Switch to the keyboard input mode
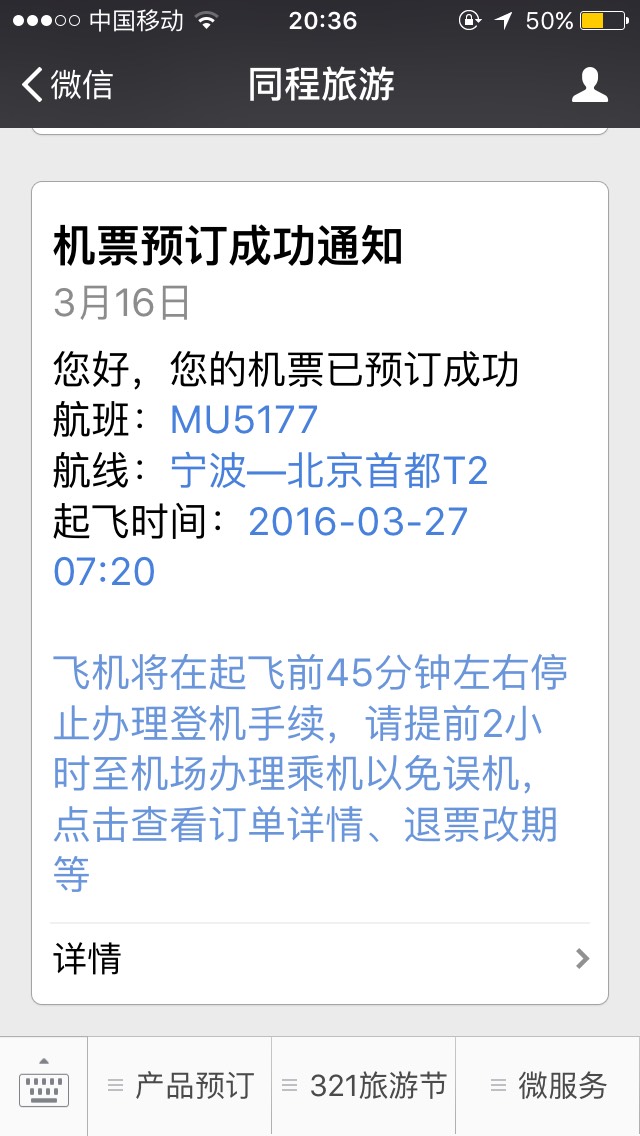 pos(43,1085)
